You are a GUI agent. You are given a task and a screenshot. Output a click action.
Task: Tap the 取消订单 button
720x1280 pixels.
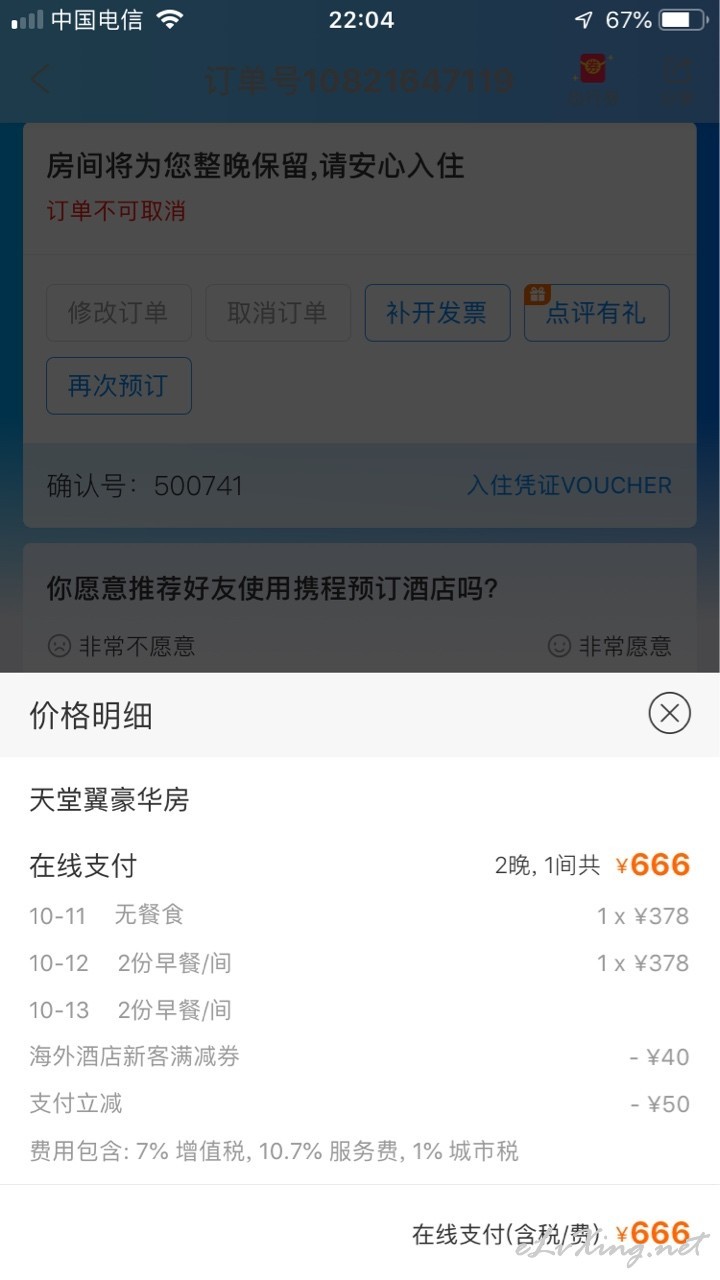[x=278, y=313]
